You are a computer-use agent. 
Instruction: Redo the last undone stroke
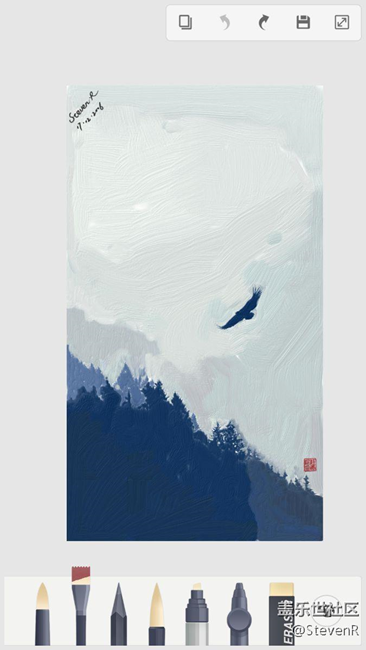coord(263,22)
